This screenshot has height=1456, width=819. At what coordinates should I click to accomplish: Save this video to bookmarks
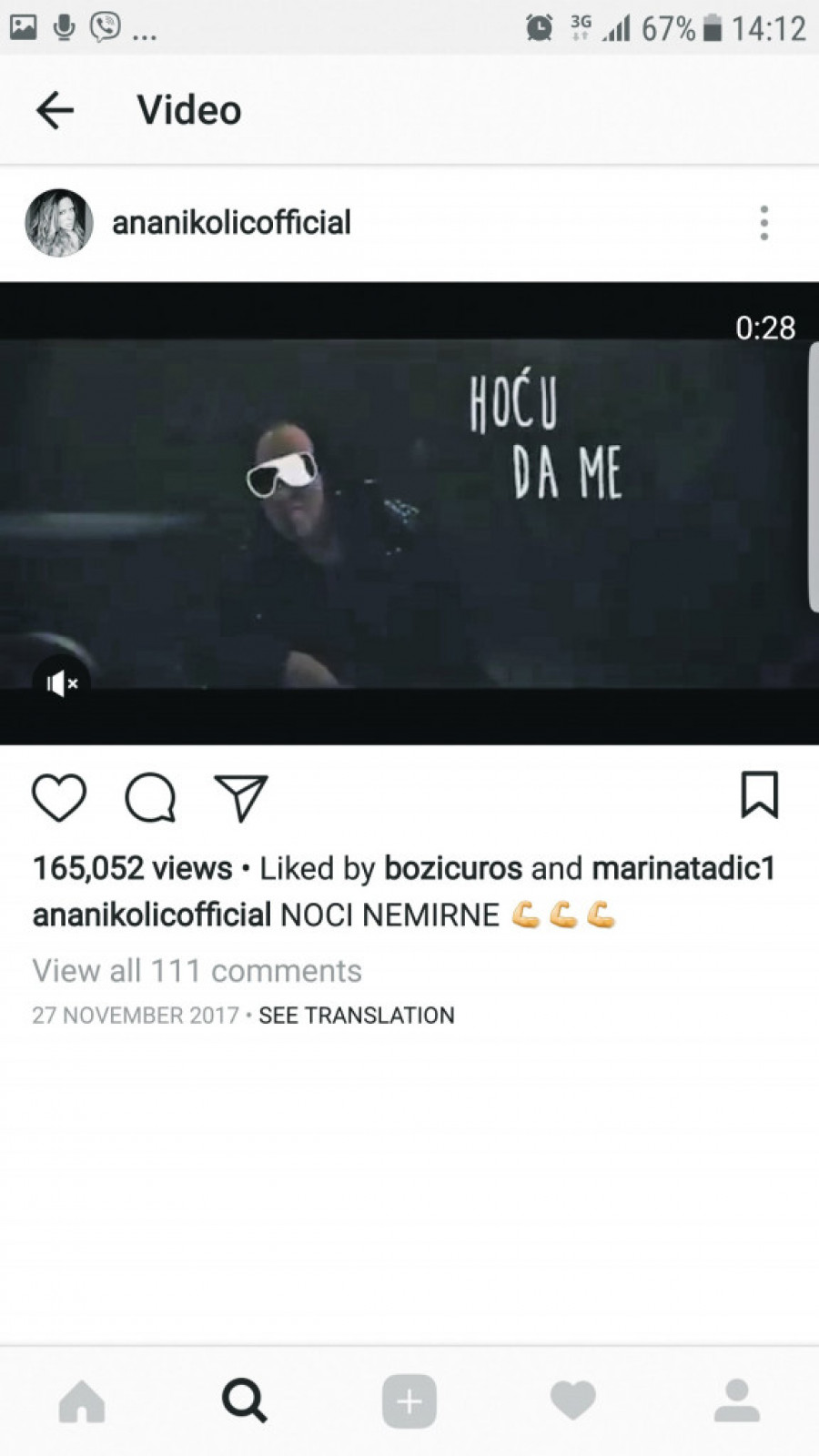click(759, 796)
